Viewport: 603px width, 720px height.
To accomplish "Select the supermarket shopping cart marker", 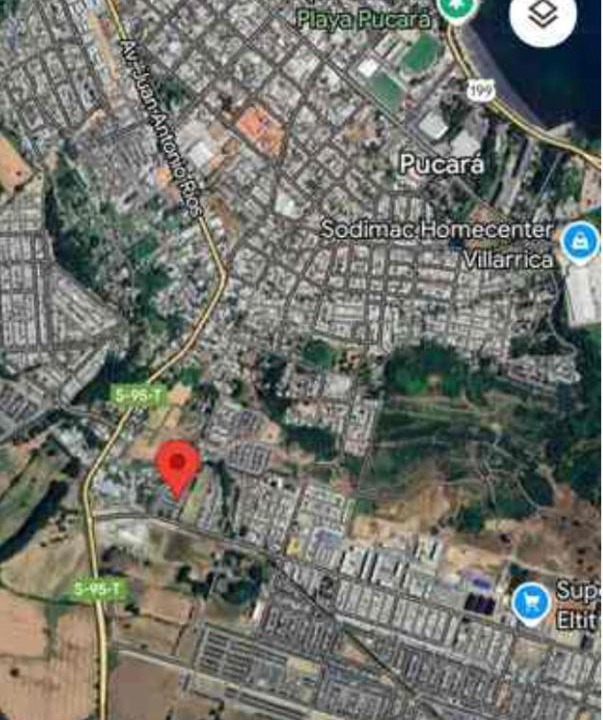I will point(530,602).
